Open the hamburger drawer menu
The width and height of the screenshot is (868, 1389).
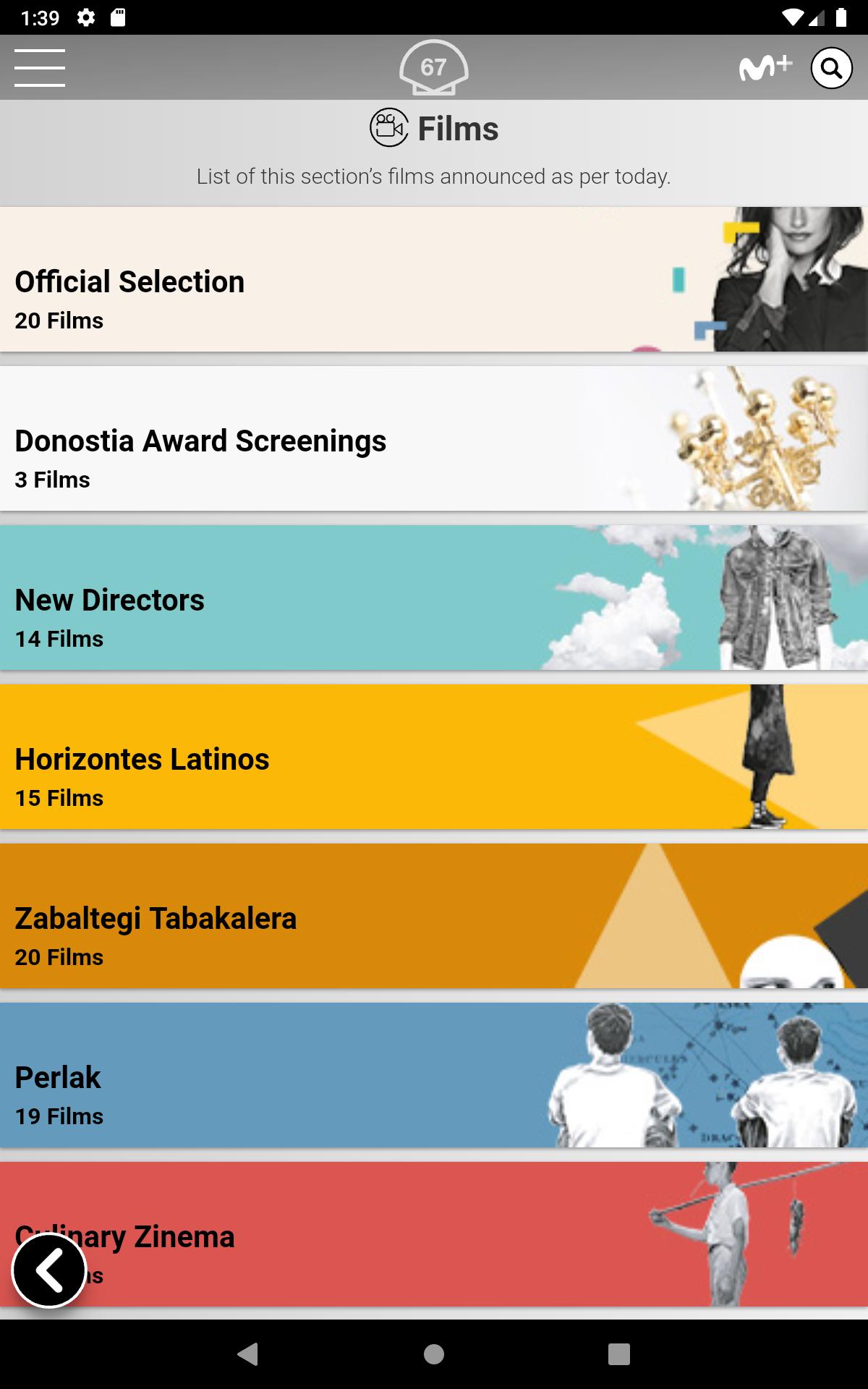click(40, 68)
